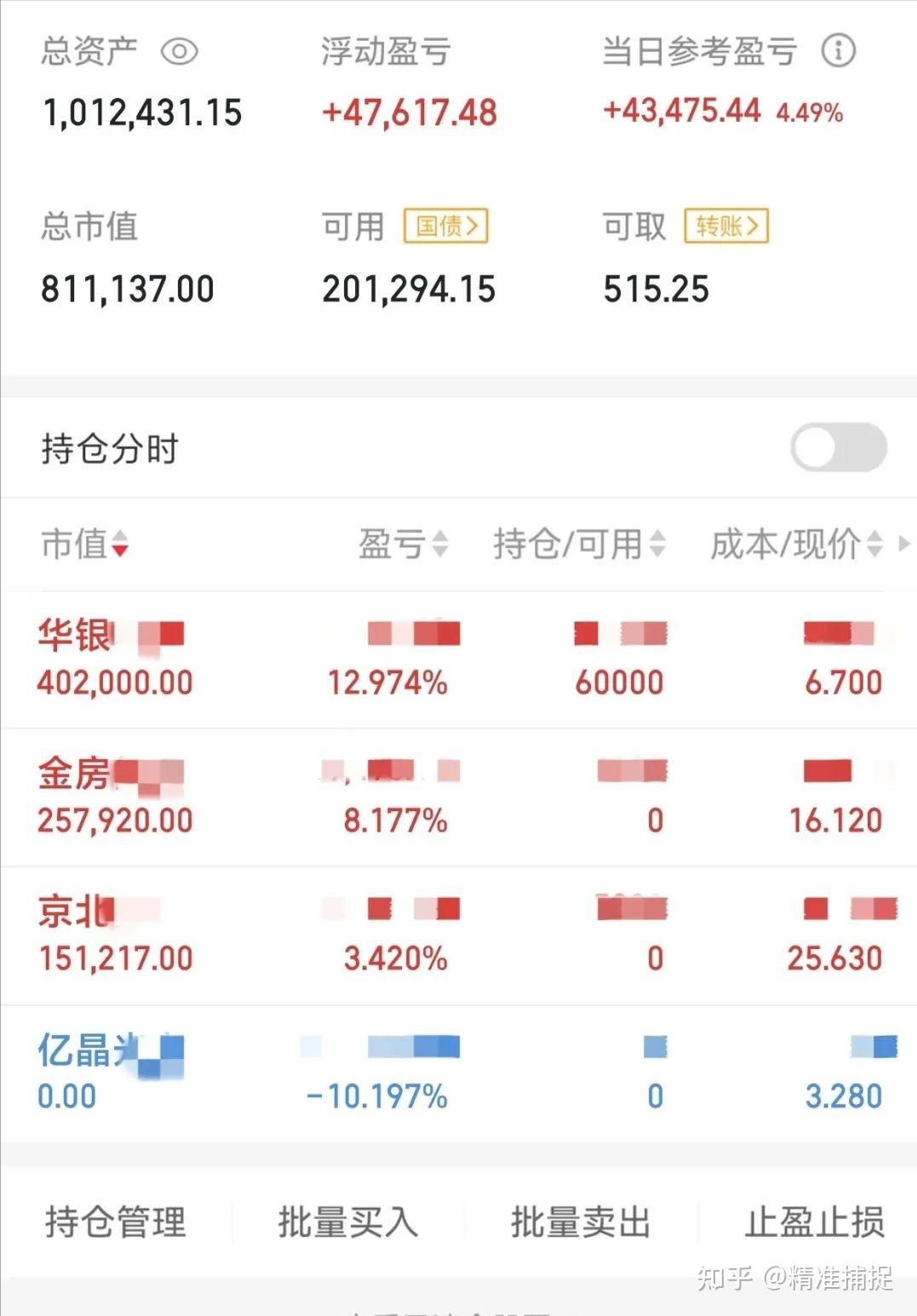Image resolution: width=917 pixels, height=1316 pixels.
Task: Tap the 国债 badge next to 可用
Action: click(x=446, y=226)
